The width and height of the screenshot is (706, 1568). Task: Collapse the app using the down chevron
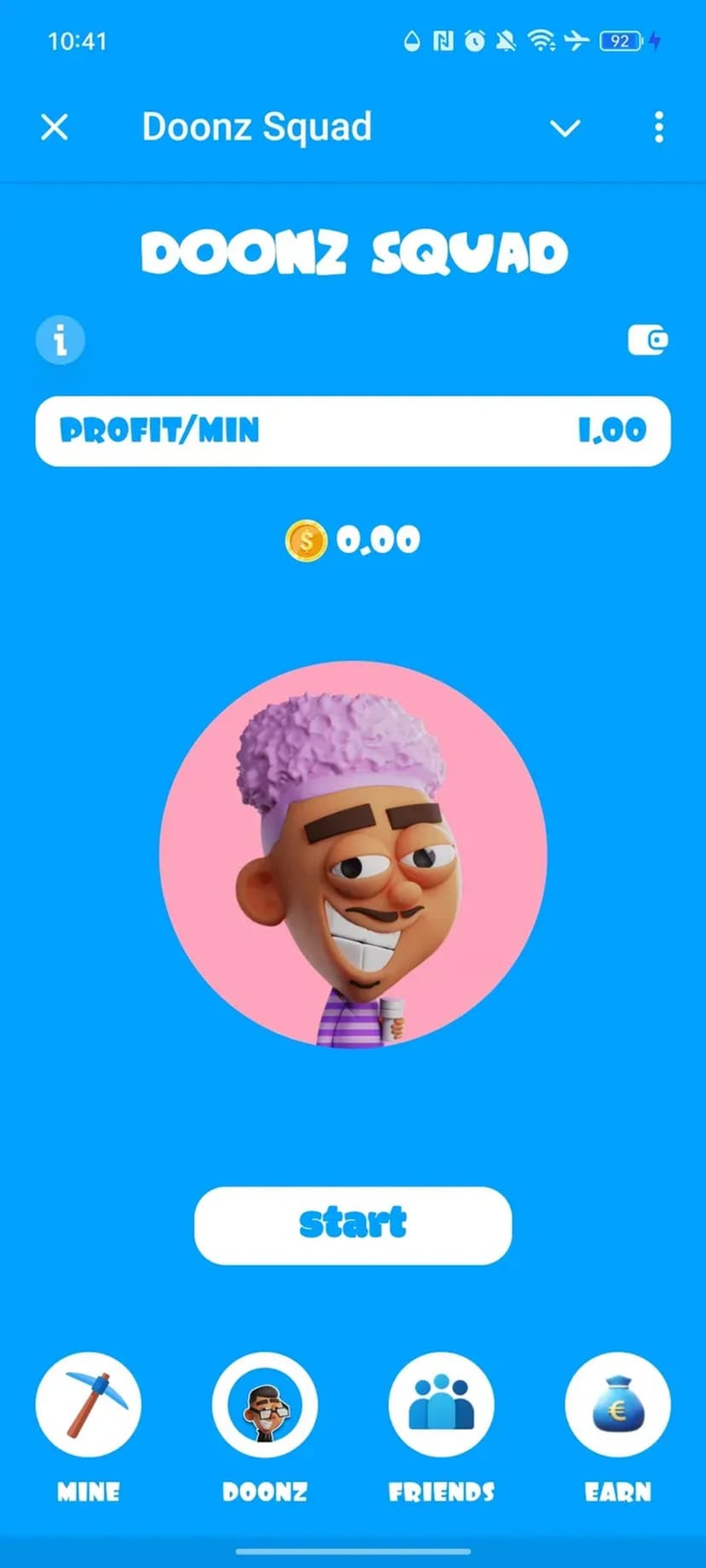564,128
